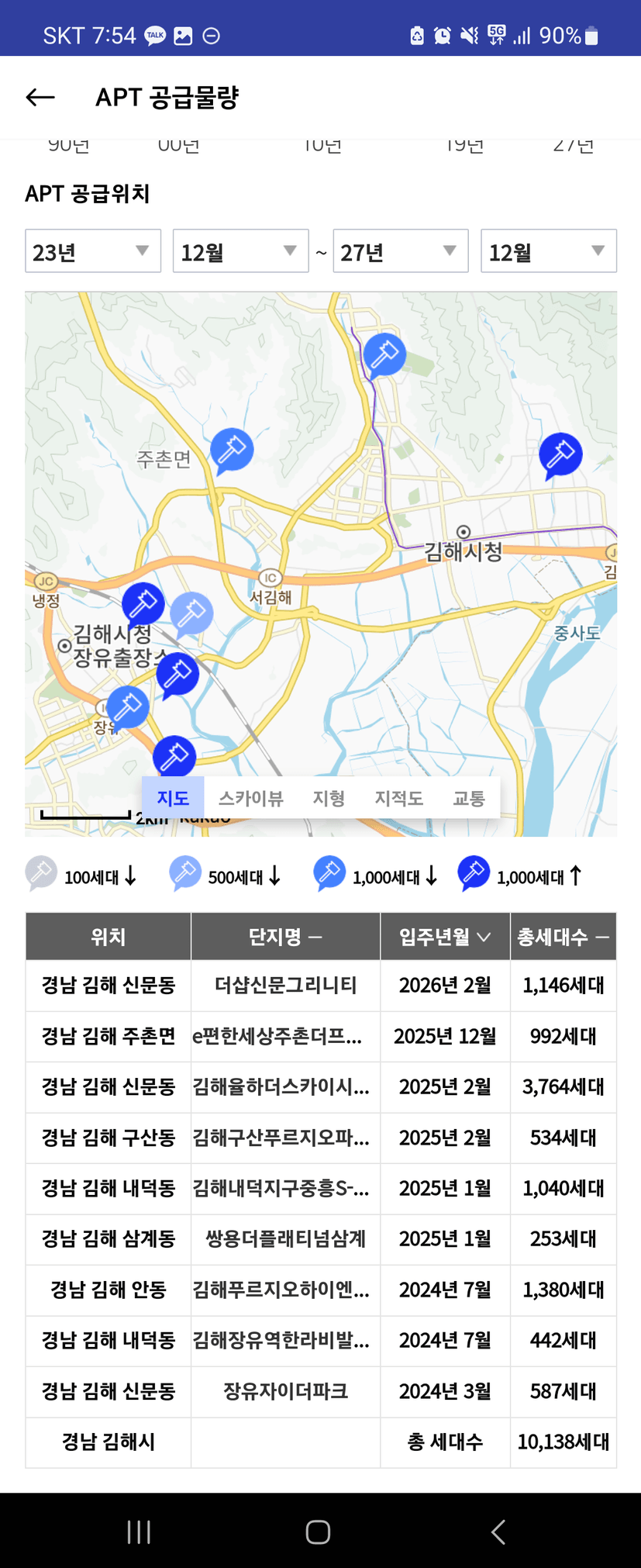Open the system recent apps button

pyautogui.click(x=139, y=1532)
